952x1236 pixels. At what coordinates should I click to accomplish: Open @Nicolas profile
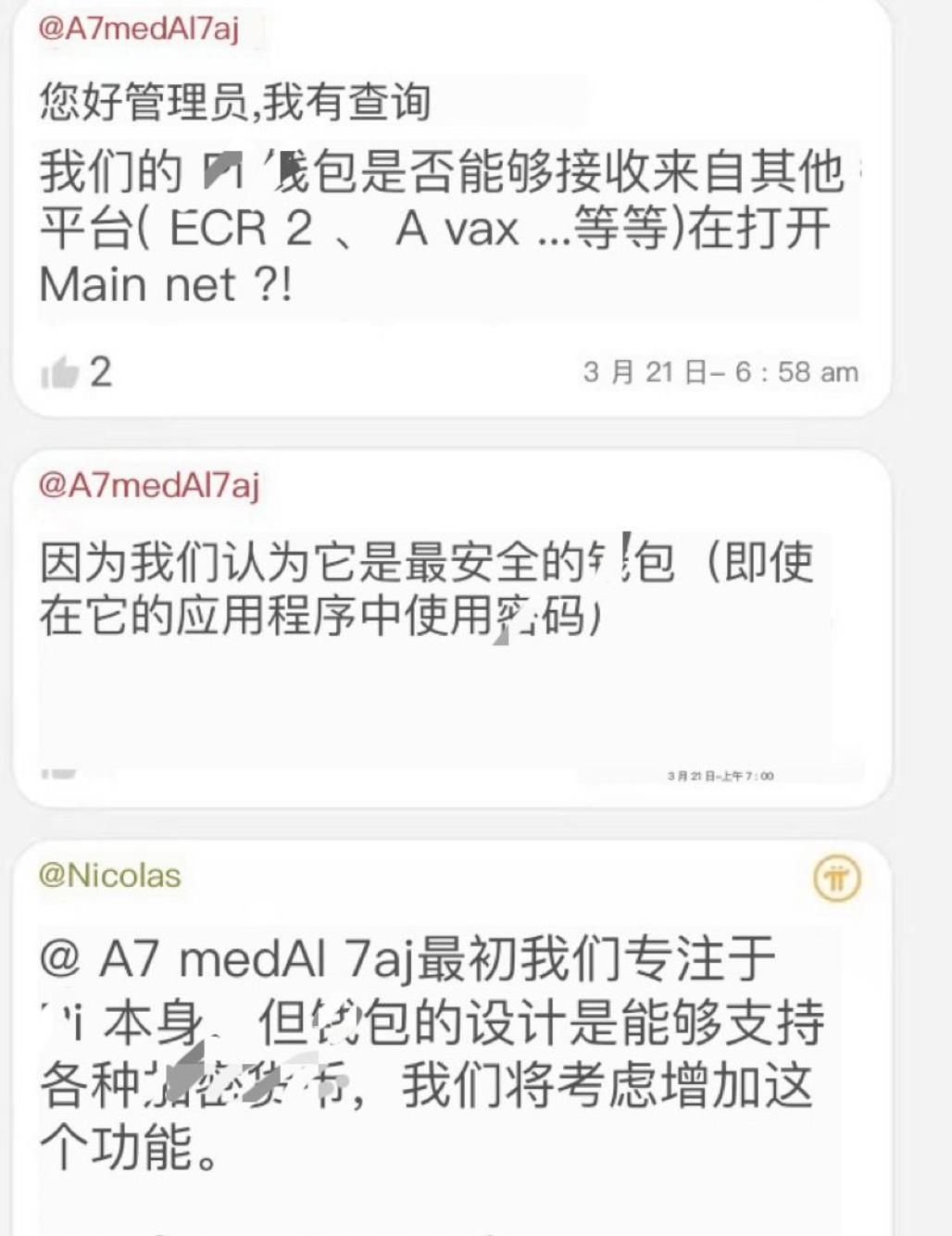(x=109, y=875)
